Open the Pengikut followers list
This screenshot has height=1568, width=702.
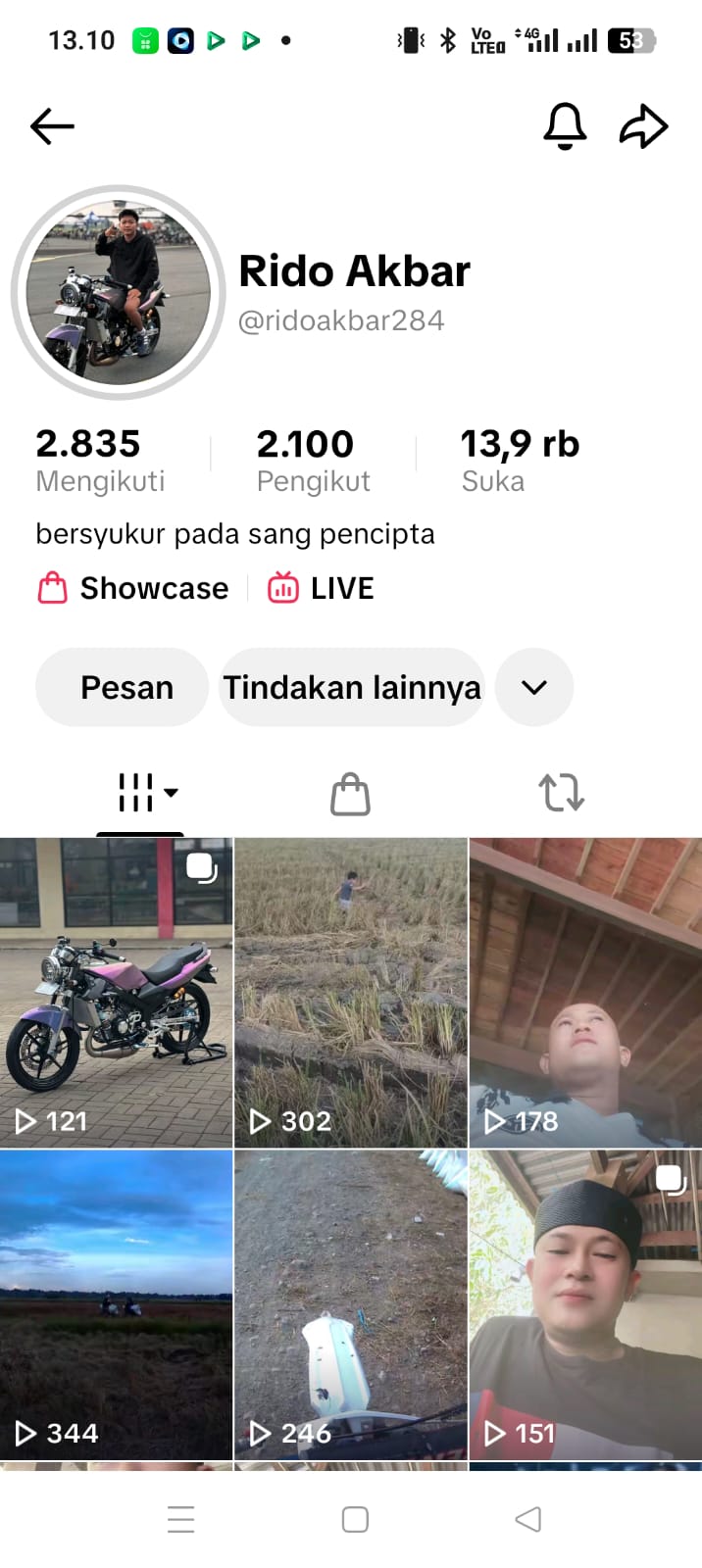coord(313,460)
